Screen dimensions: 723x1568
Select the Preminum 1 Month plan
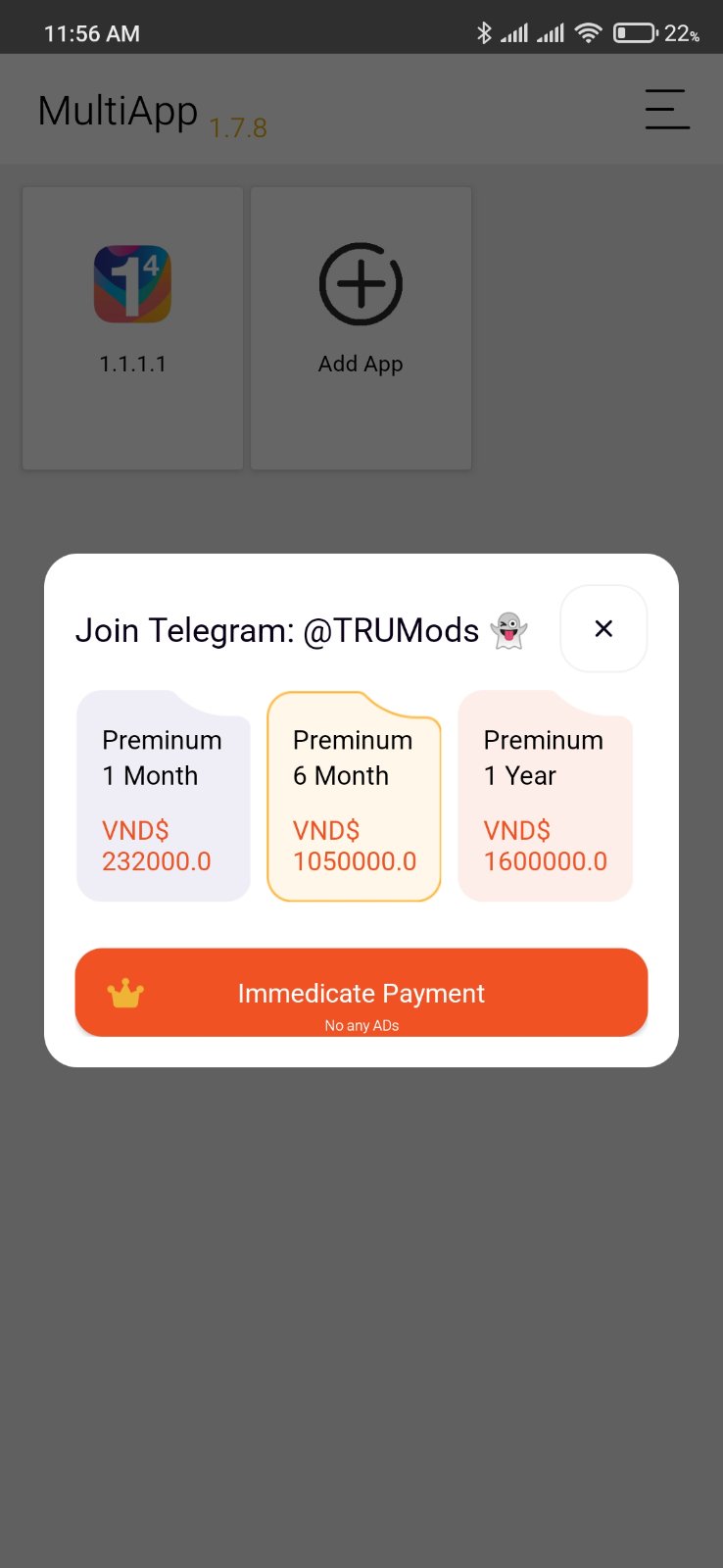(x=164, y=798)
